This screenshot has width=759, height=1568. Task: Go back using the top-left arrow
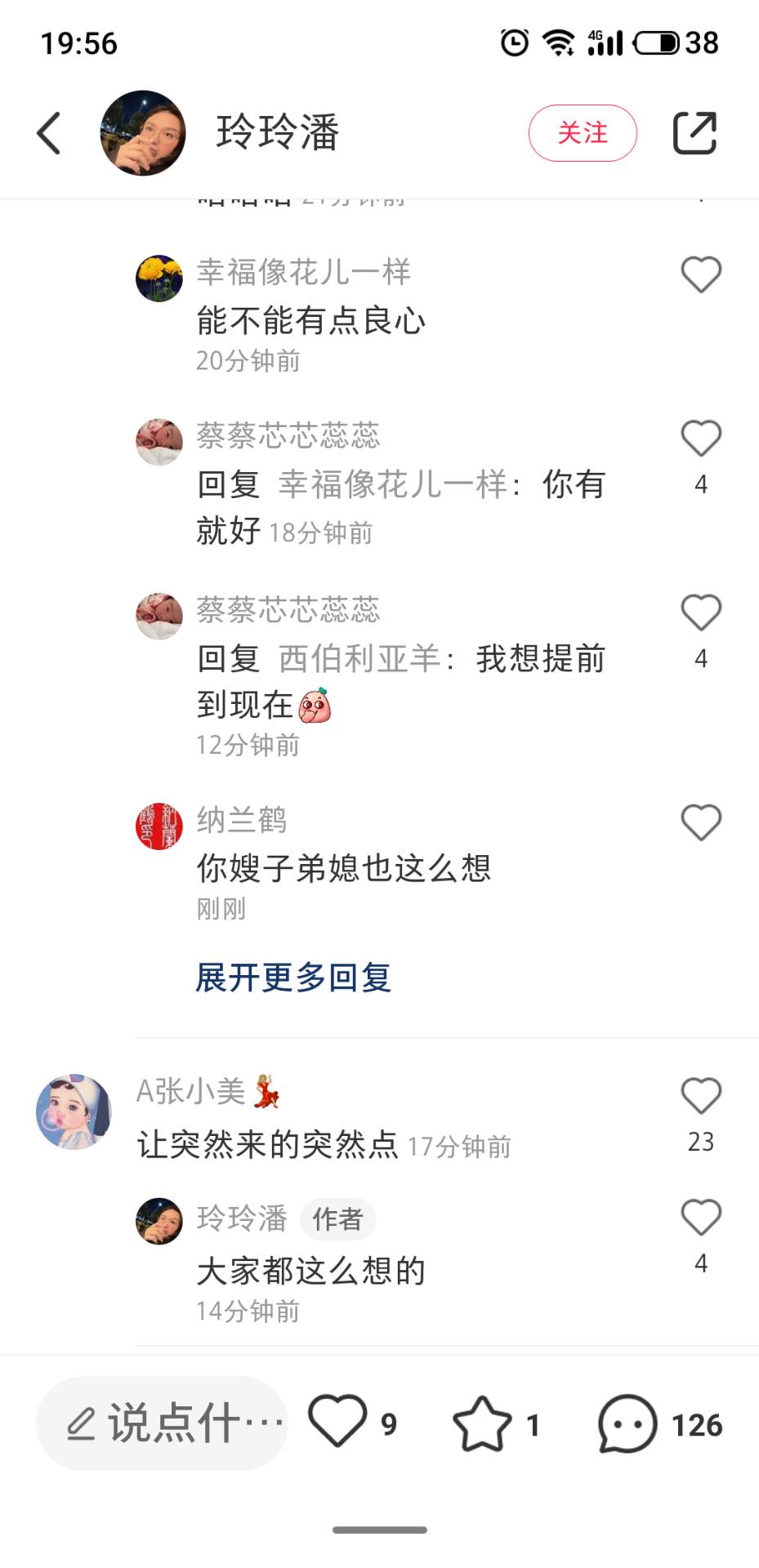coord(49,133)
